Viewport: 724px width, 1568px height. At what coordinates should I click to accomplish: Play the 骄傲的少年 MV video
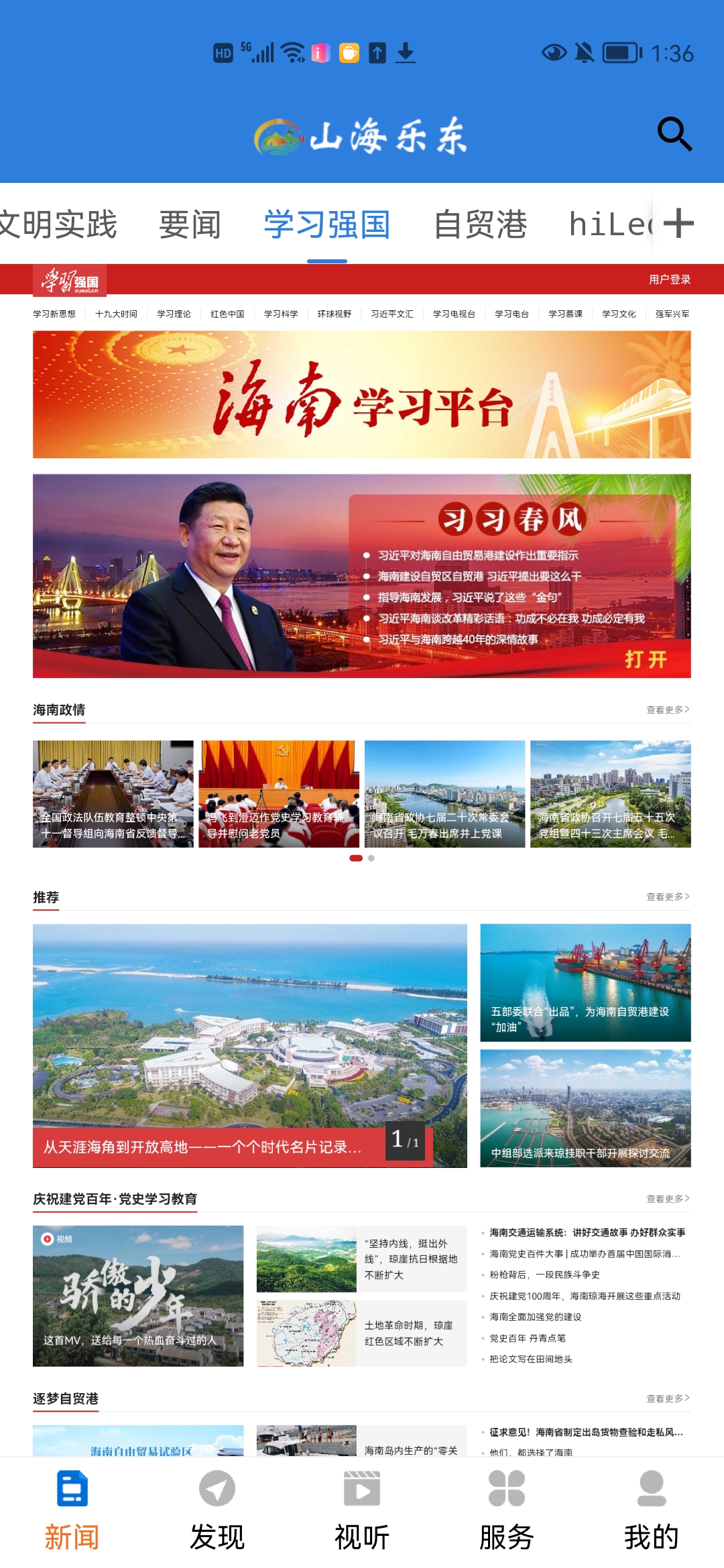[x=138, y=1296]
